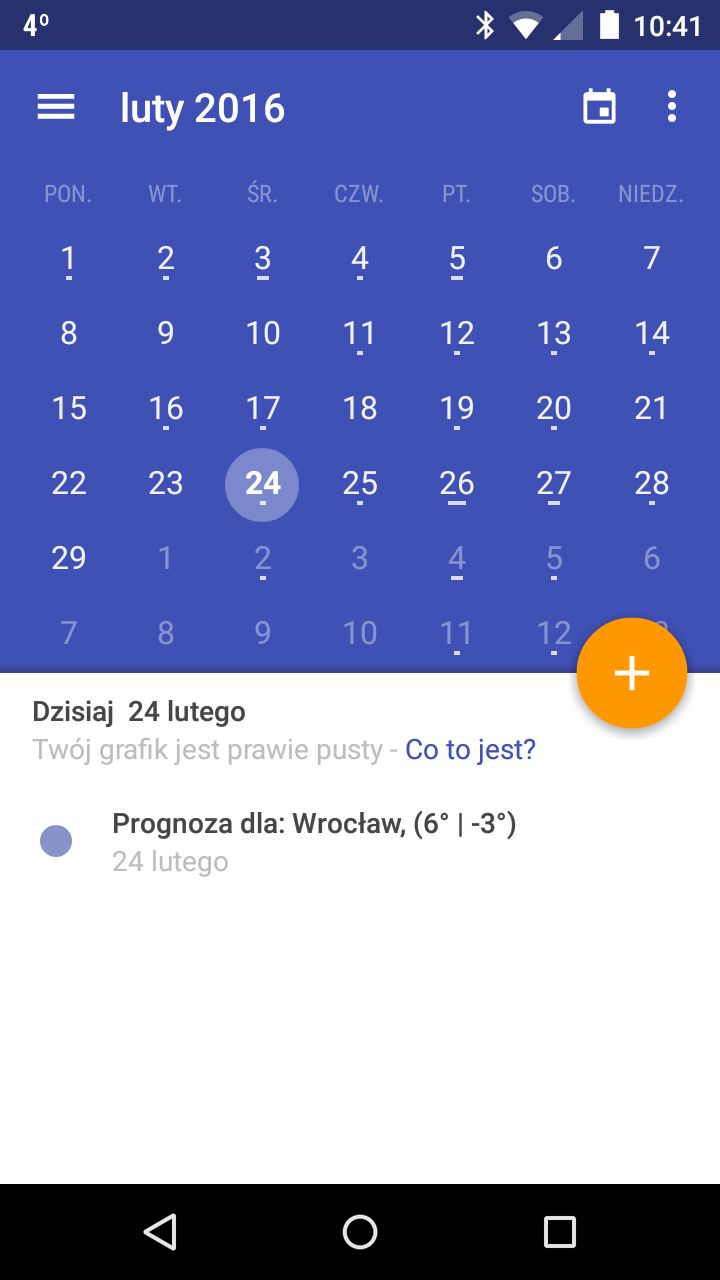The image size is (720, 1280).
Task: Open the Prognoza dla Wrocław entry
Action: pos(360,841)
